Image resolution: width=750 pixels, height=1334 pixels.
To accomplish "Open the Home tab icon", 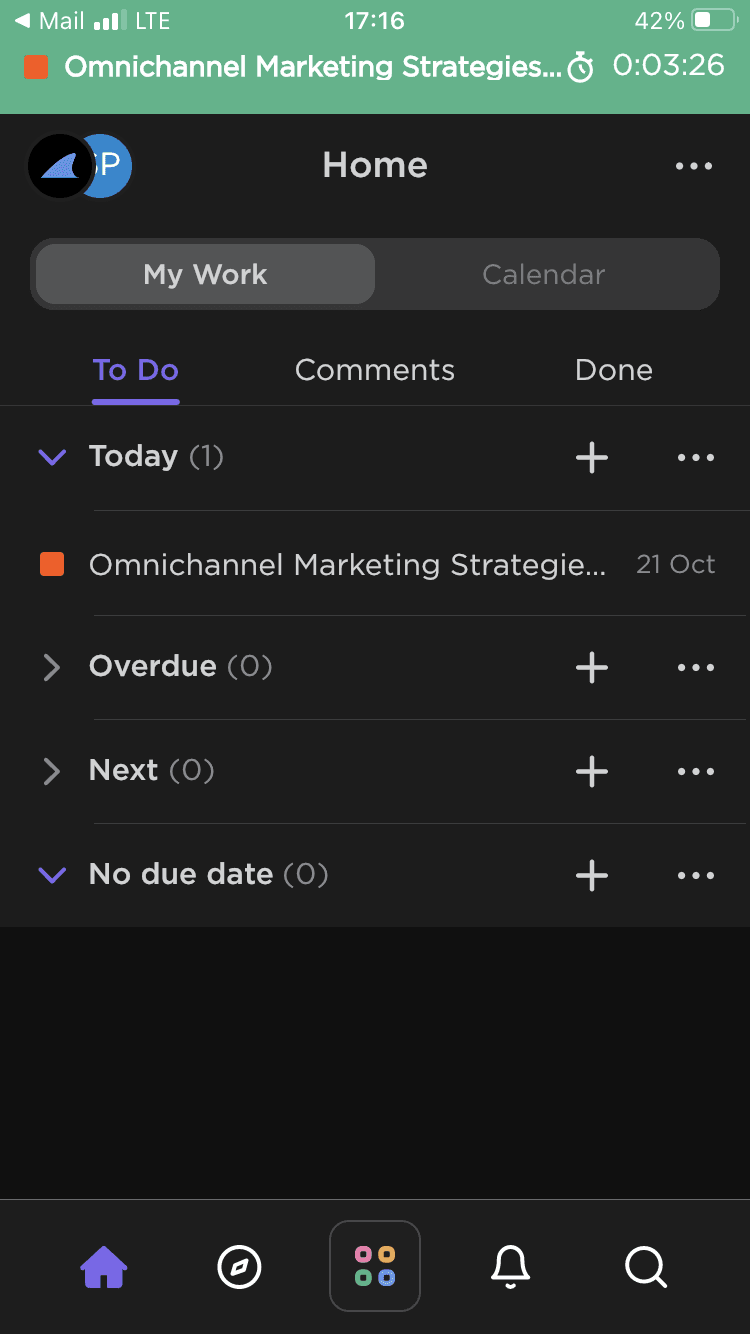I will point(103,1267).
